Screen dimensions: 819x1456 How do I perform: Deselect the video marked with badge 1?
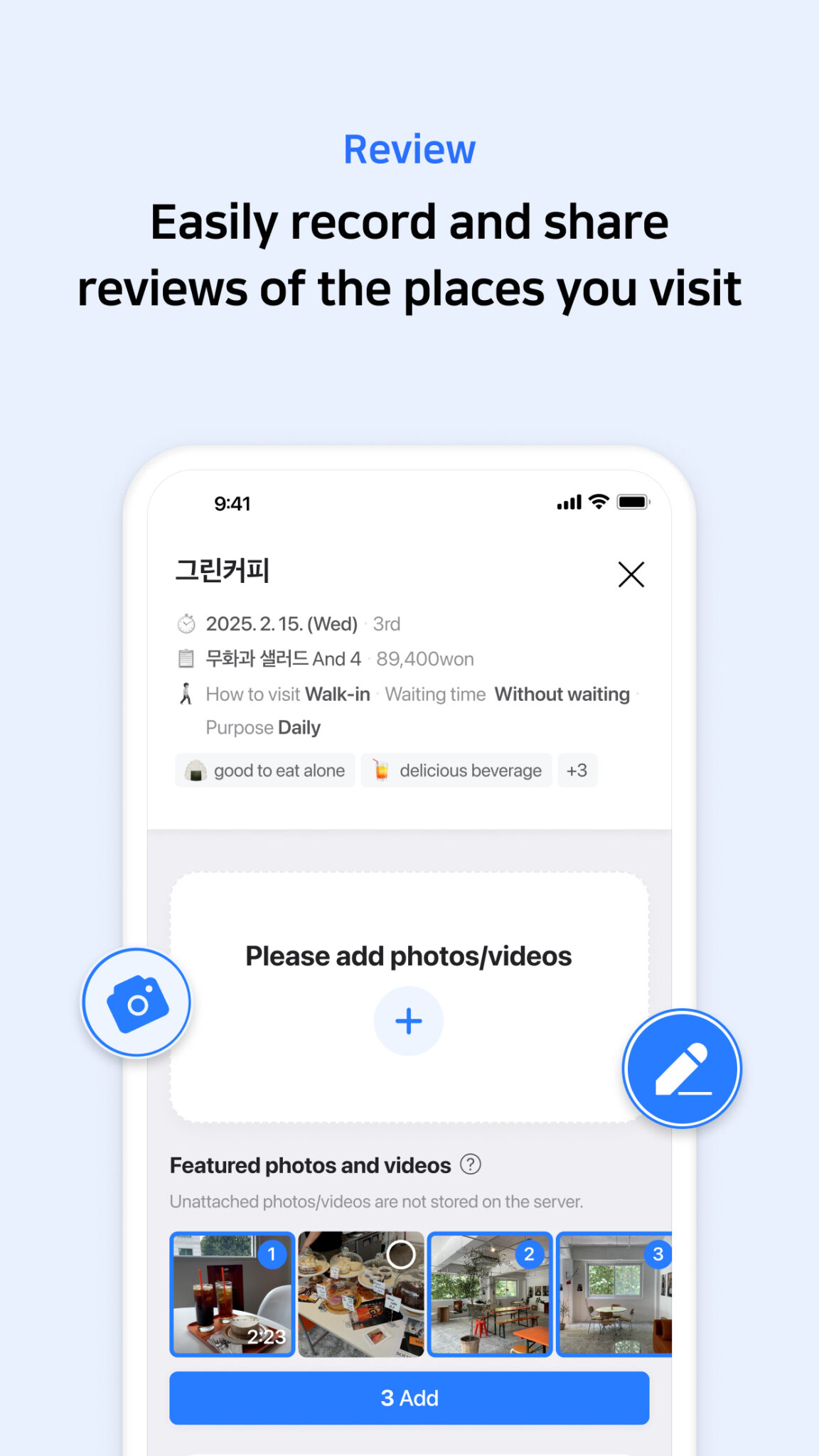pyautogui.click(x=270, y=1254)
